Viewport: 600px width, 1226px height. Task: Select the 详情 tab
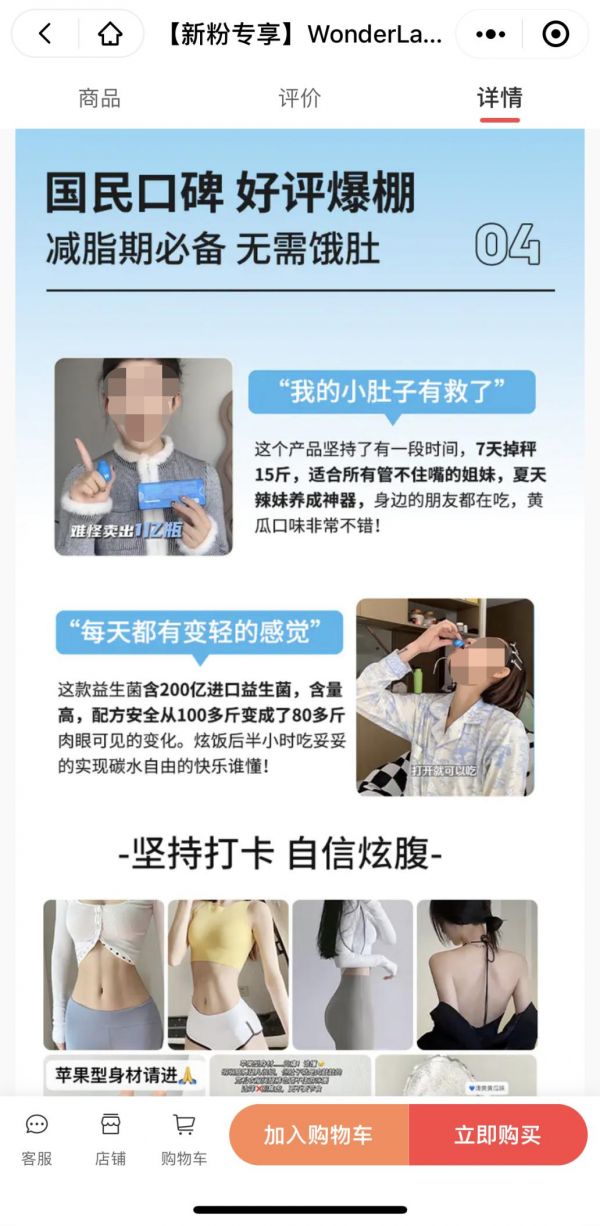point(499,98)
